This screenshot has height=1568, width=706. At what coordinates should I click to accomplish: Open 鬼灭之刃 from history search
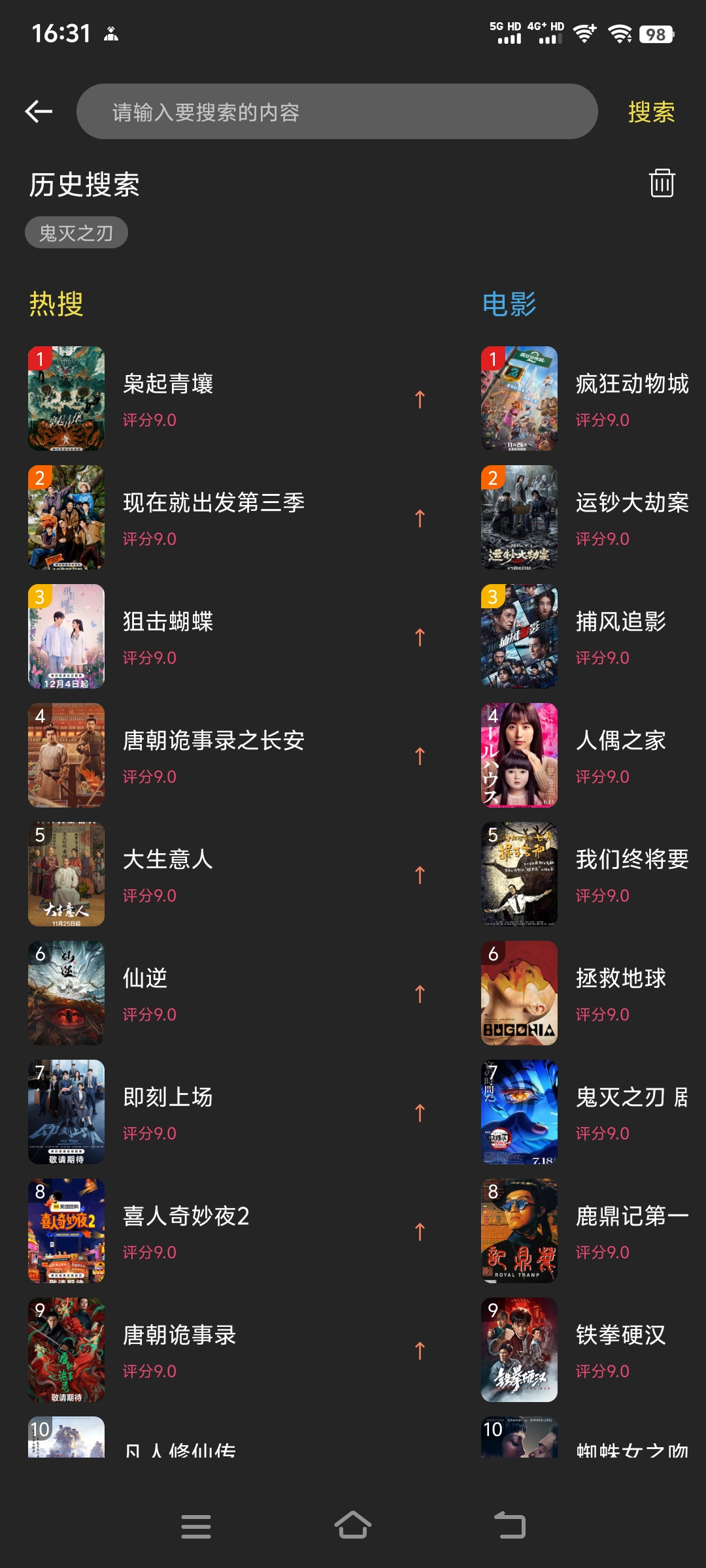pos(76,232)
